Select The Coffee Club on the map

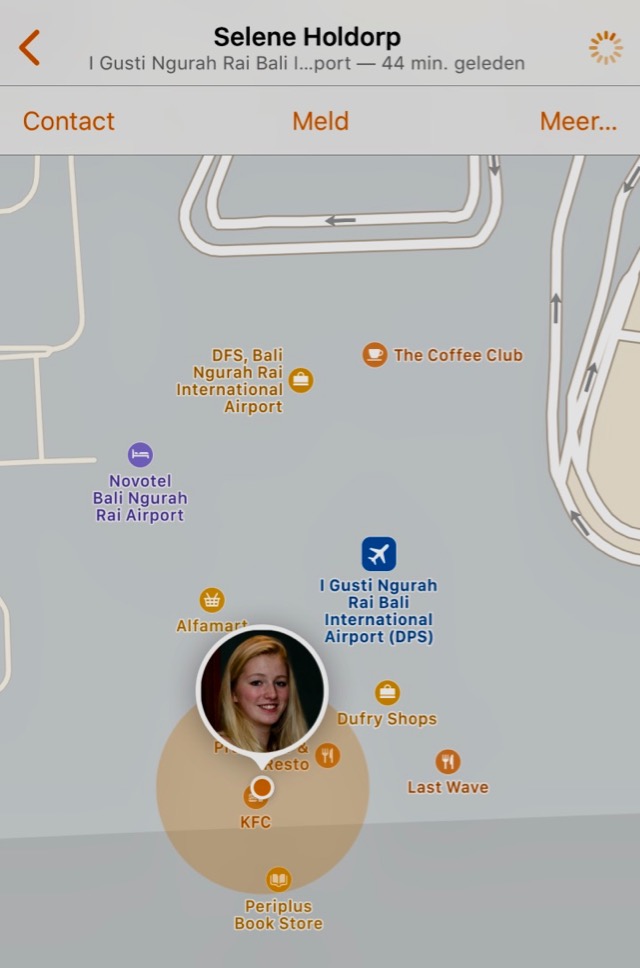point(375,355)
